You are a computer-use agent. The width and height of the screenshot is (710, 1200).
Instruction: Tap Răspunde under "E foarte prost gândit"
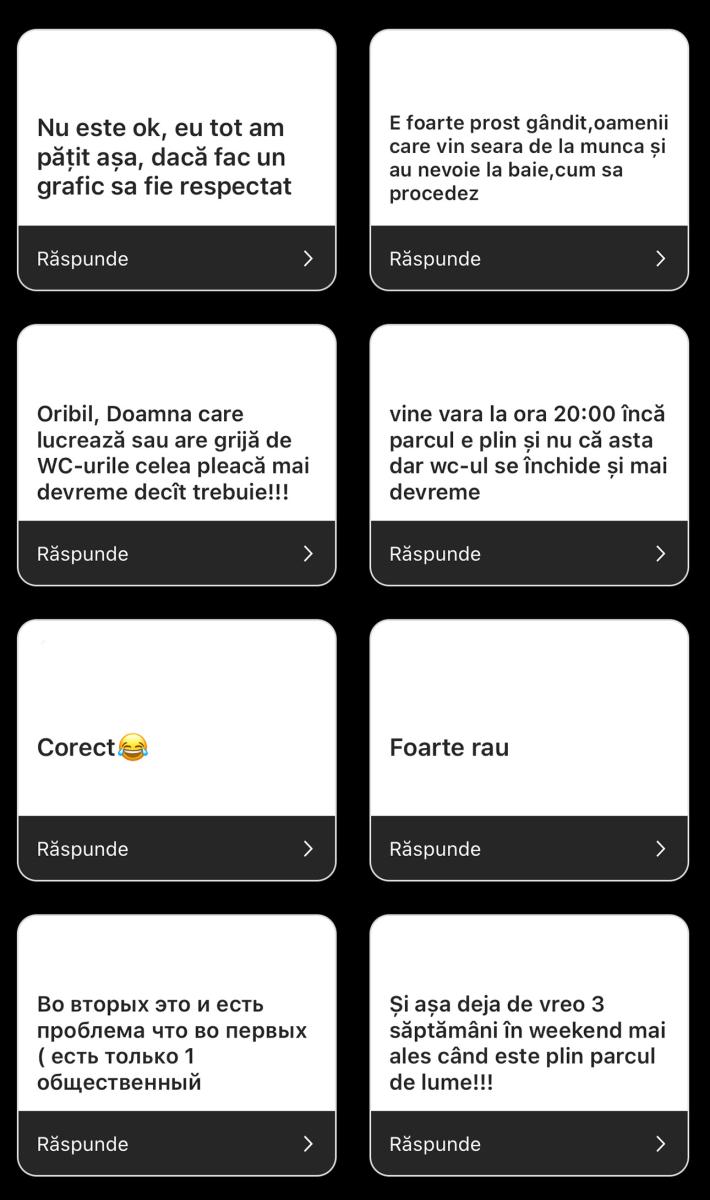pyautogui.click(x=529, y=258)
